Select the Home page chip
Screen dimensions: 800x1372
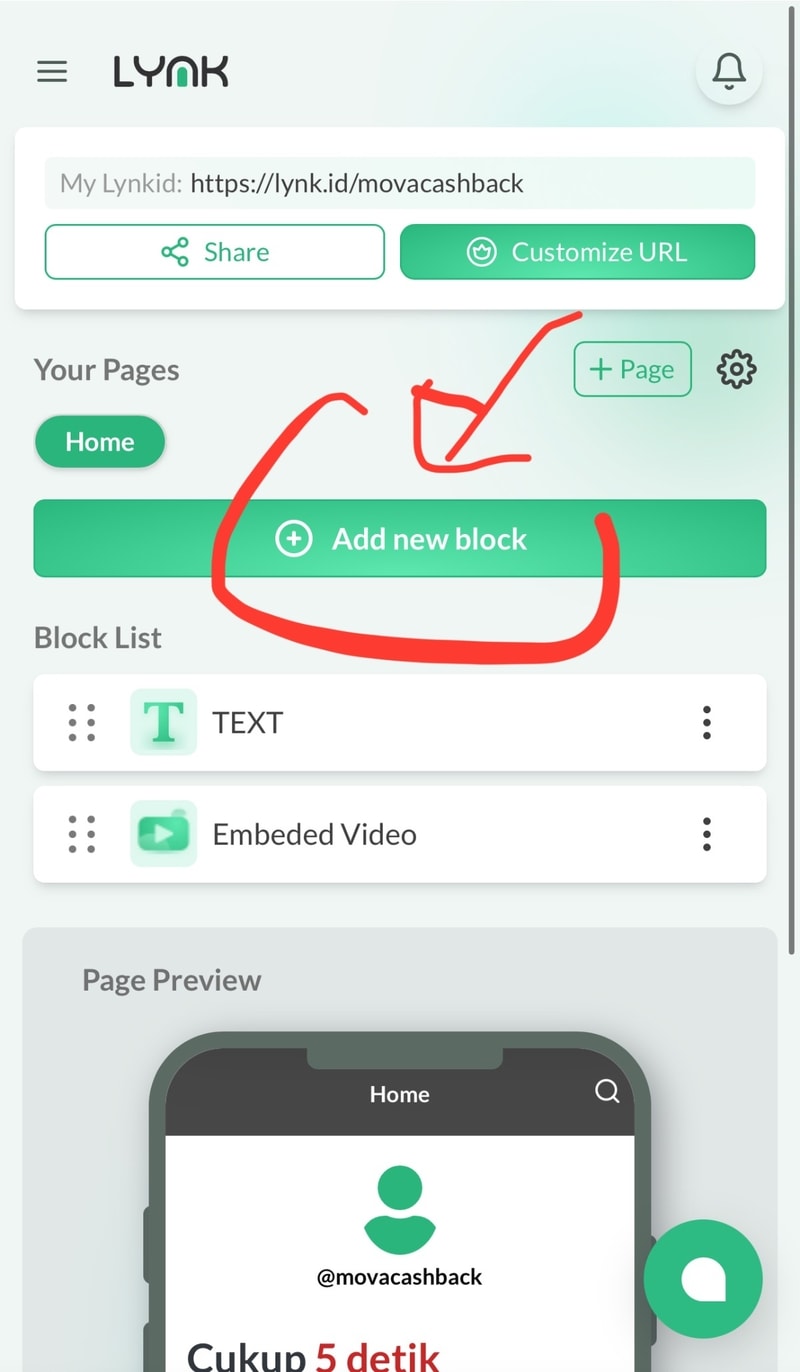[x=99, y=442]
